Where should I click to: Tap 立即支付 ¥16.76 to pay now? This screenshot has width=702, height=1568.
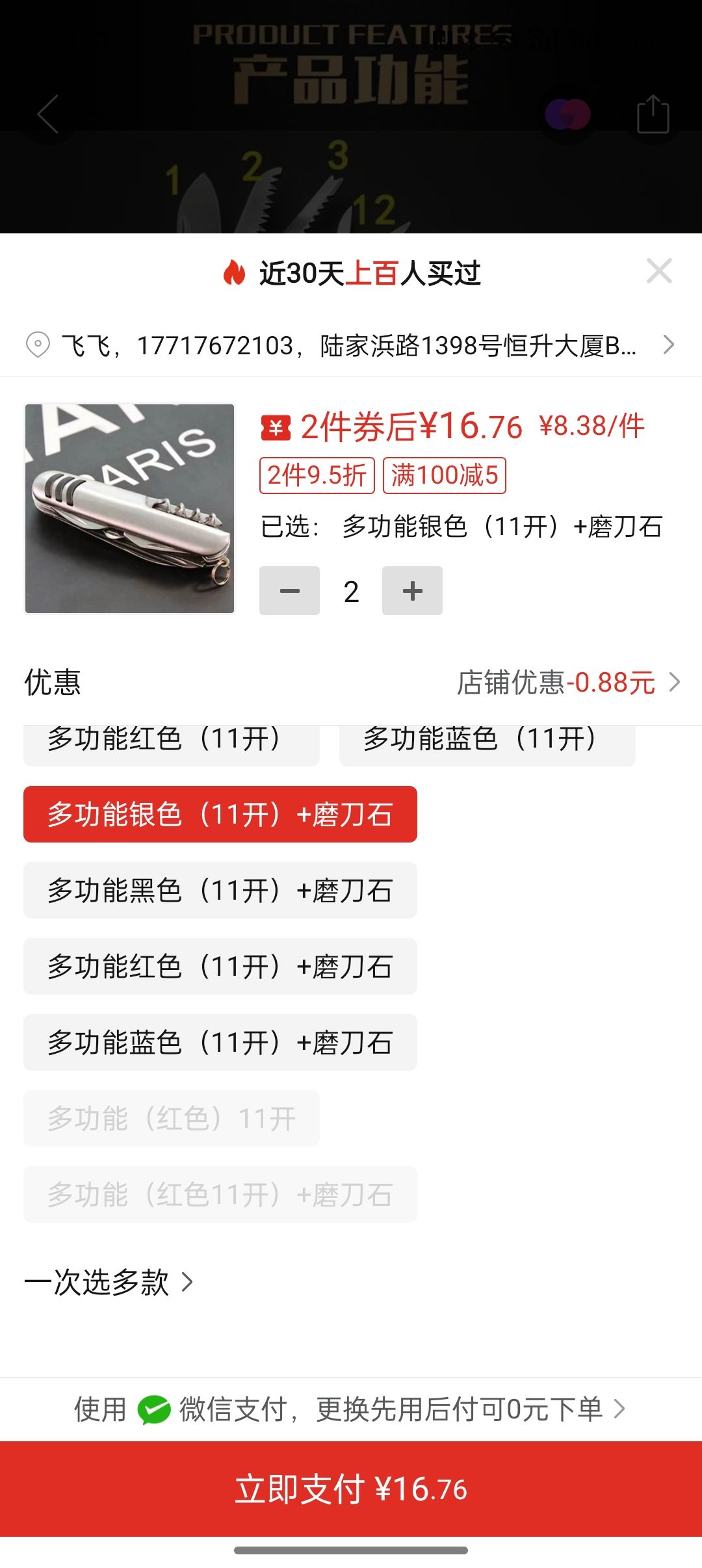tap(351, 1489)
